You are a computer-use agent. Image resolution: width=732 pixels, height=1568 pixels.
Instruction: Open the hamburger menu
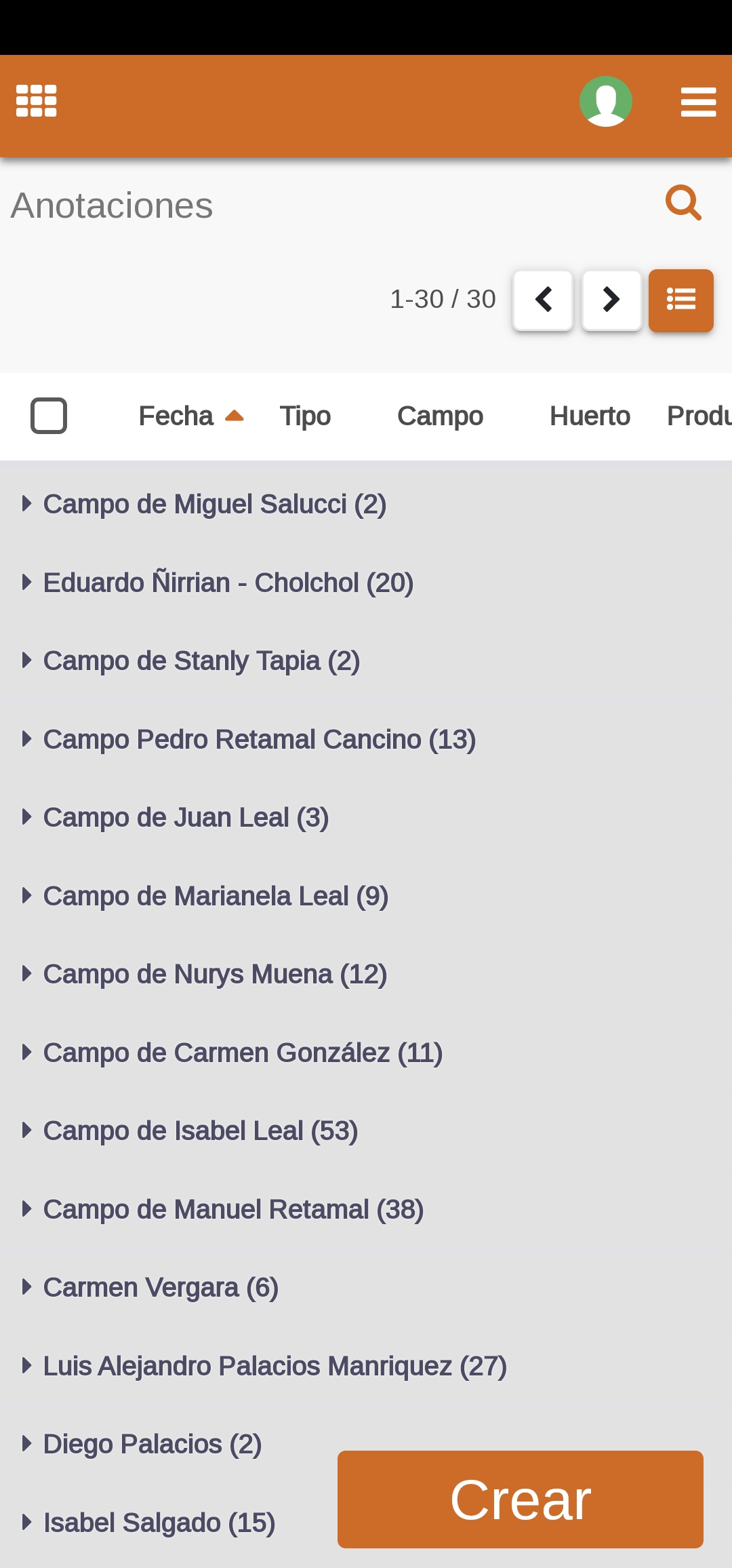[699, 102]
